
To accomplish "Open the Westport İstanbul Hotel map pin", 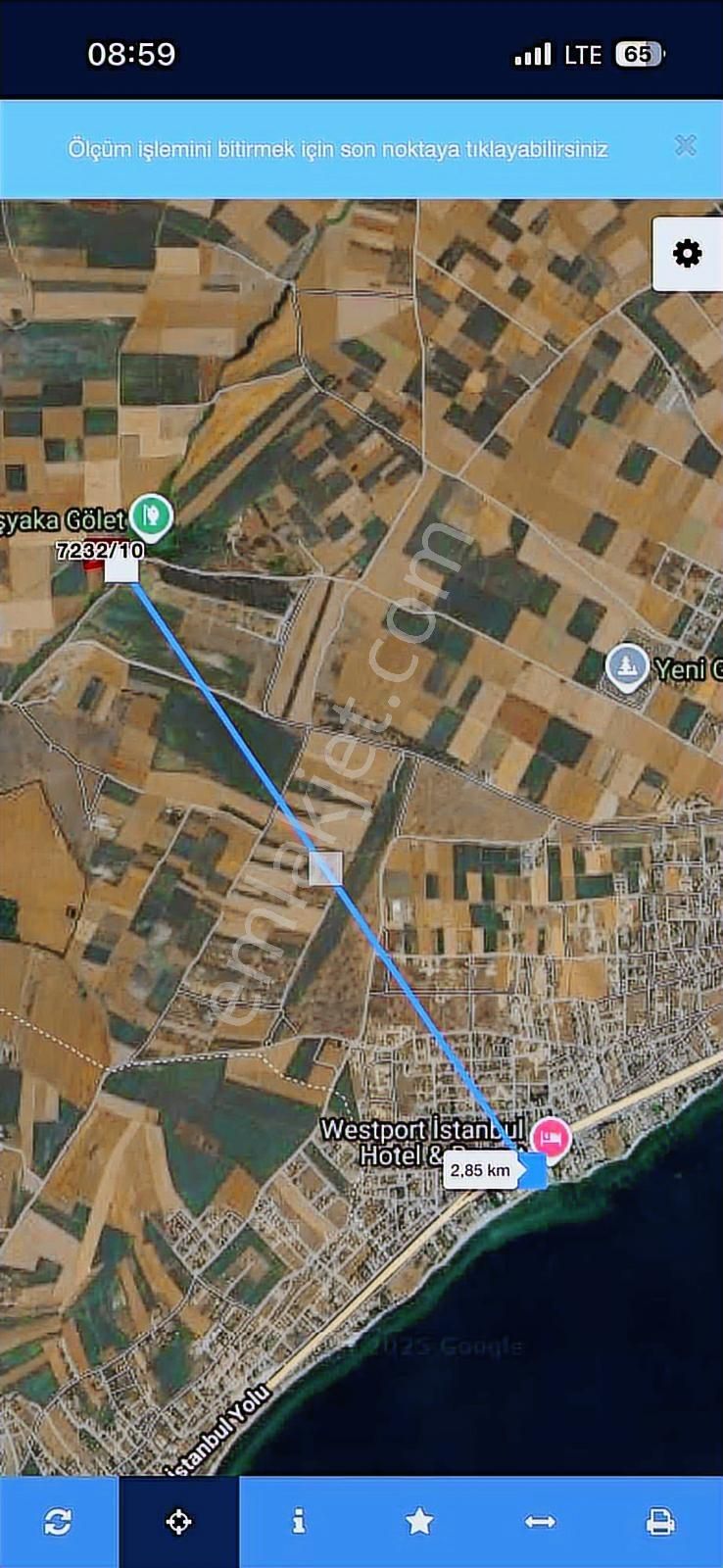I will (550, 1139).
